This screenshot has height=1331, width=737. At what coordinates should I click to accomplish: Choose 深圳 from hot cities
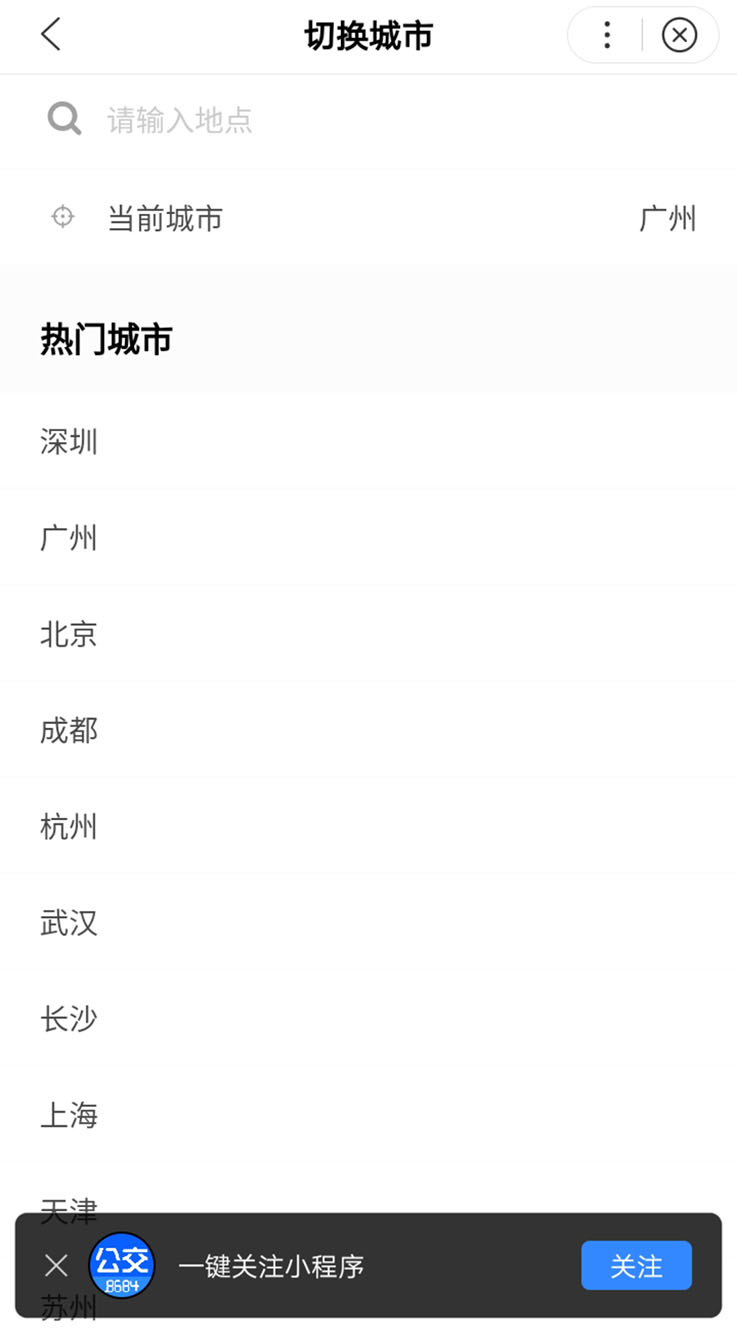click(368, 441)
